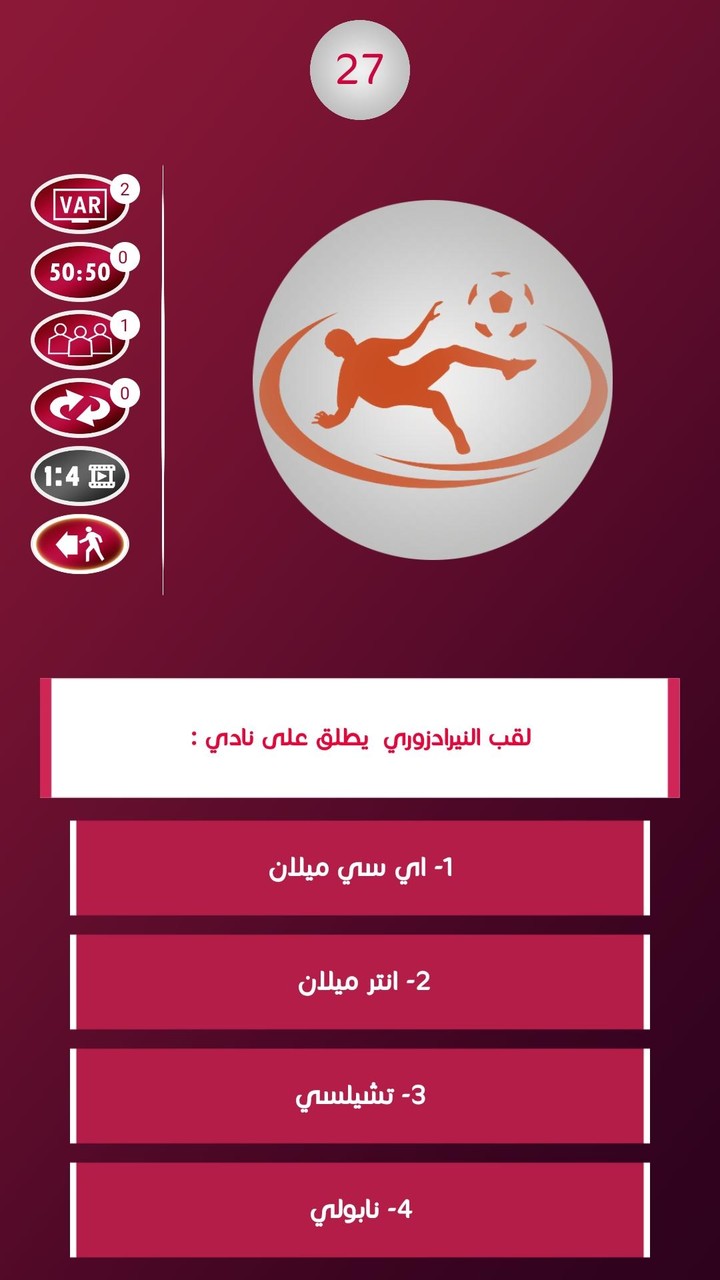The height and width of the screenshot is (1280, 720).
Task: Select answer 1- اي سي ميلان
Action: tap(360, 868)
